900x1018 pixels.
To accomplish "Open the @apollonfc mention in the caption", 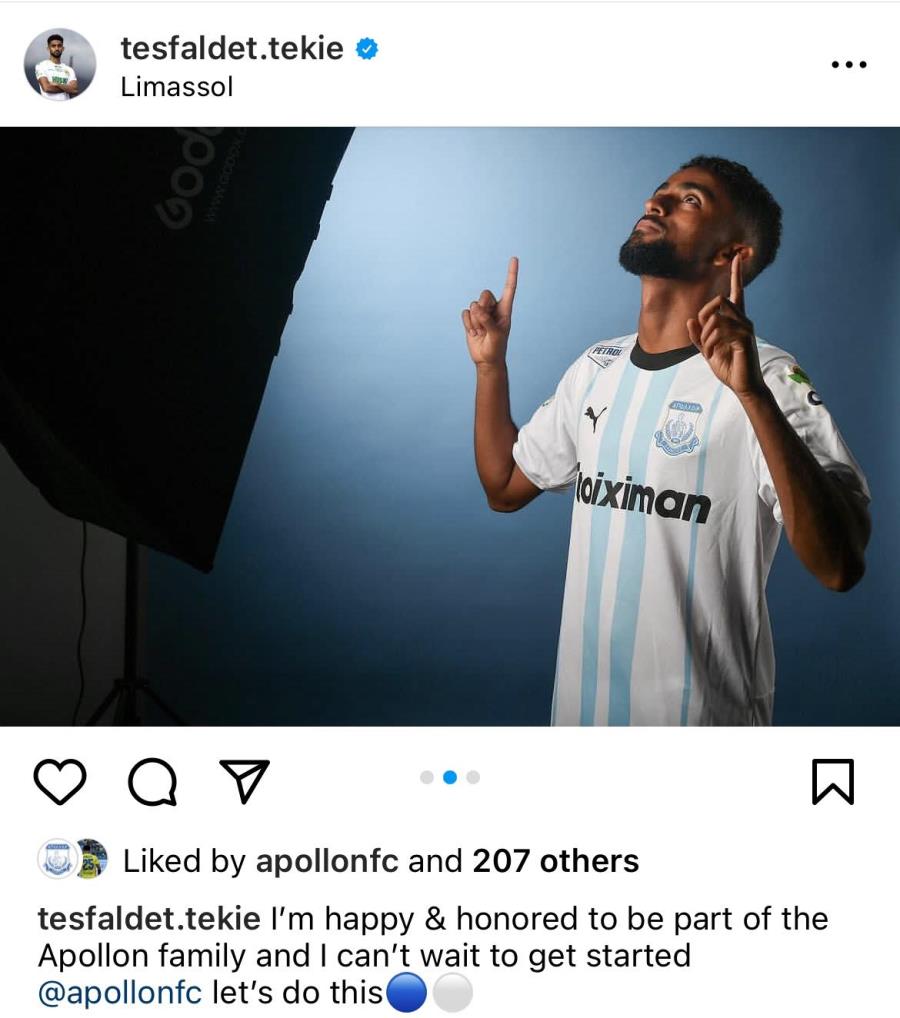I will pos(120,993).
